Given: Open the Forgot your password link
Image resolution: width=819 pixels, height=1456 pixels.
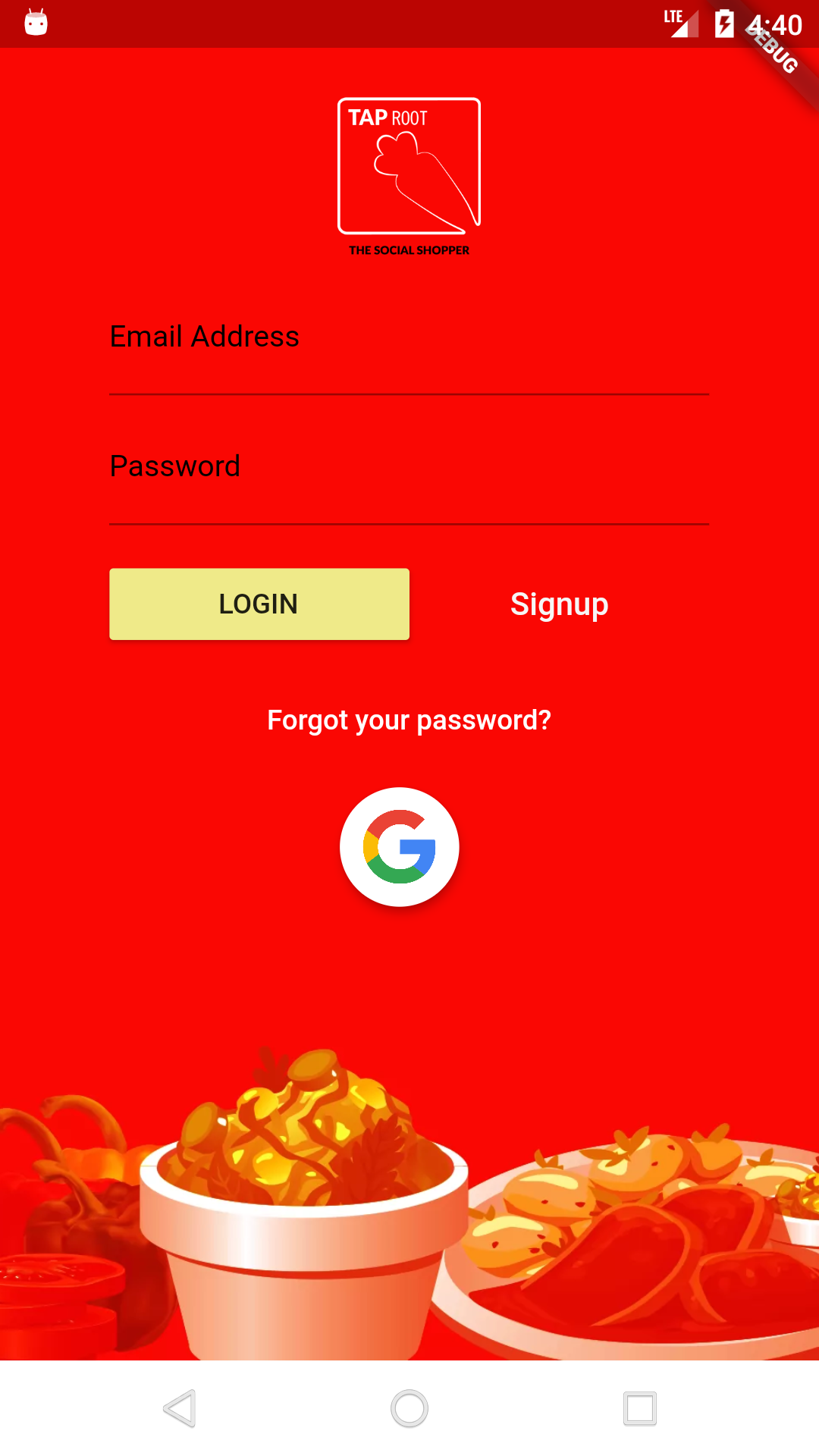Looking at the screenshot, I should click(409, 720).
